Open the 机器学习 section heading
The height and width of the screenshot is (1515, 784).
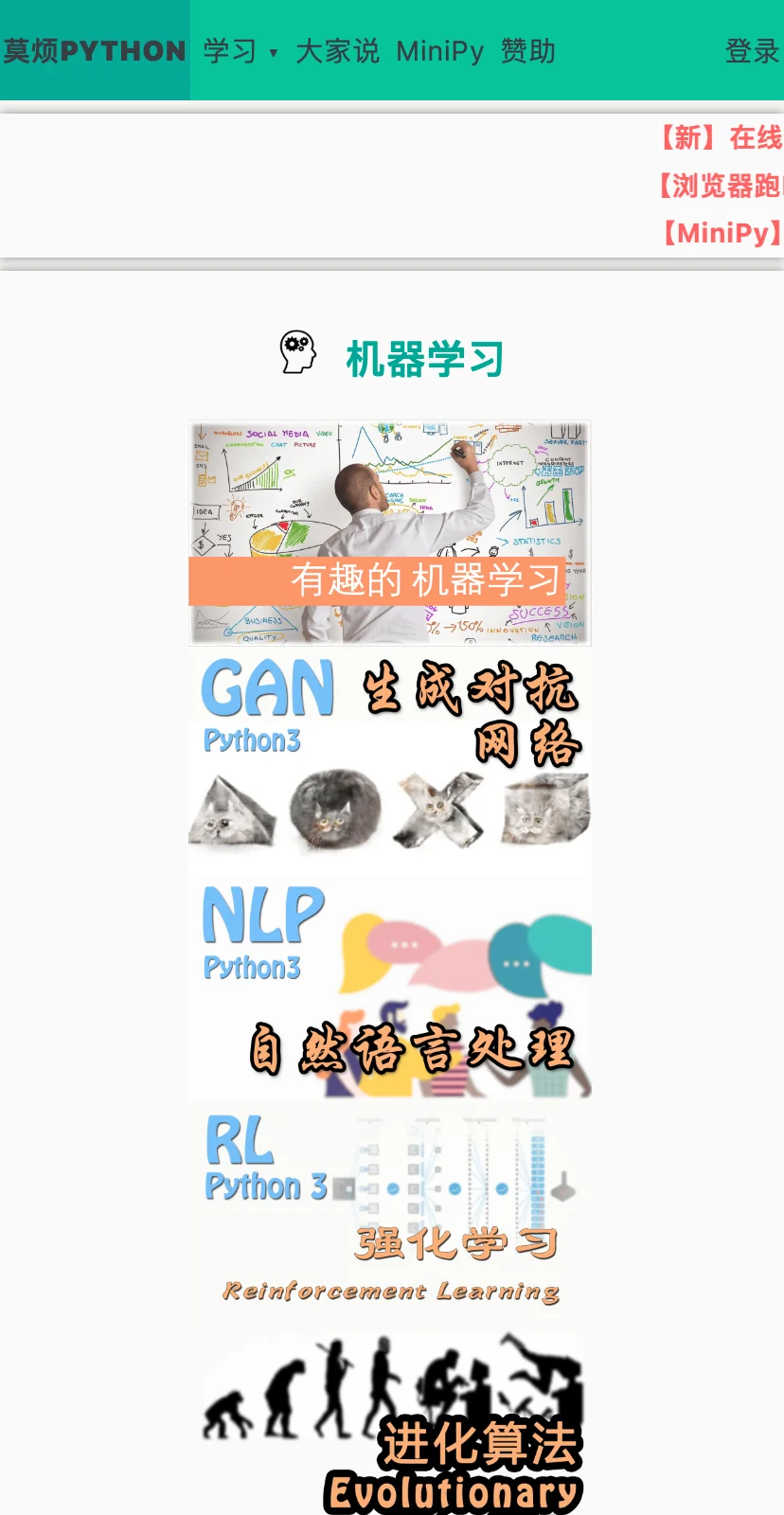(x=424, y=359)
